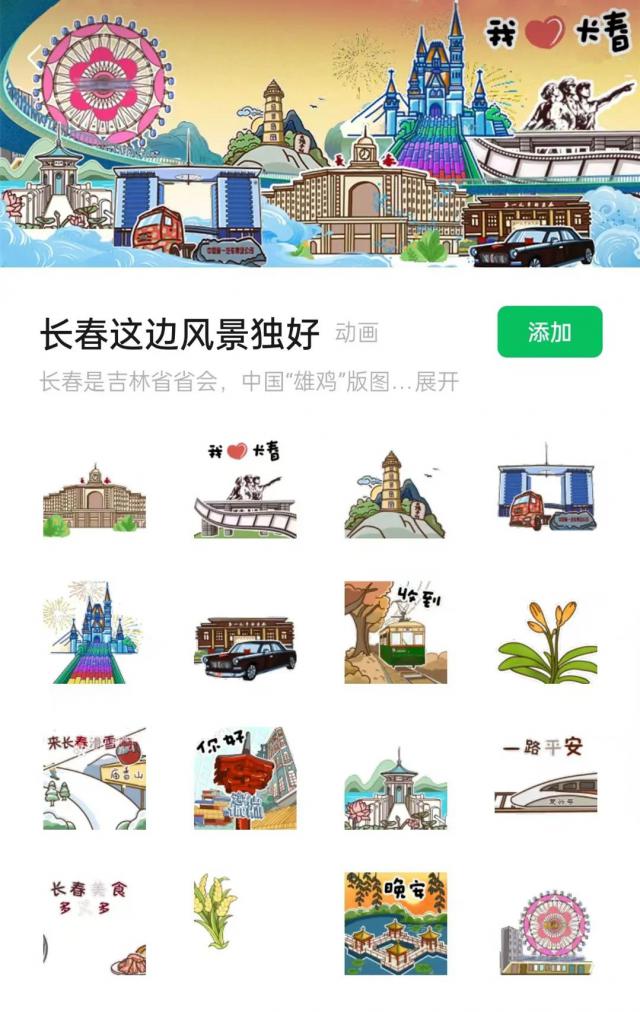This screenshot has width=640, height=1012.
Task: Open the 晚安 night pavilion sticker
Action: 395,922
